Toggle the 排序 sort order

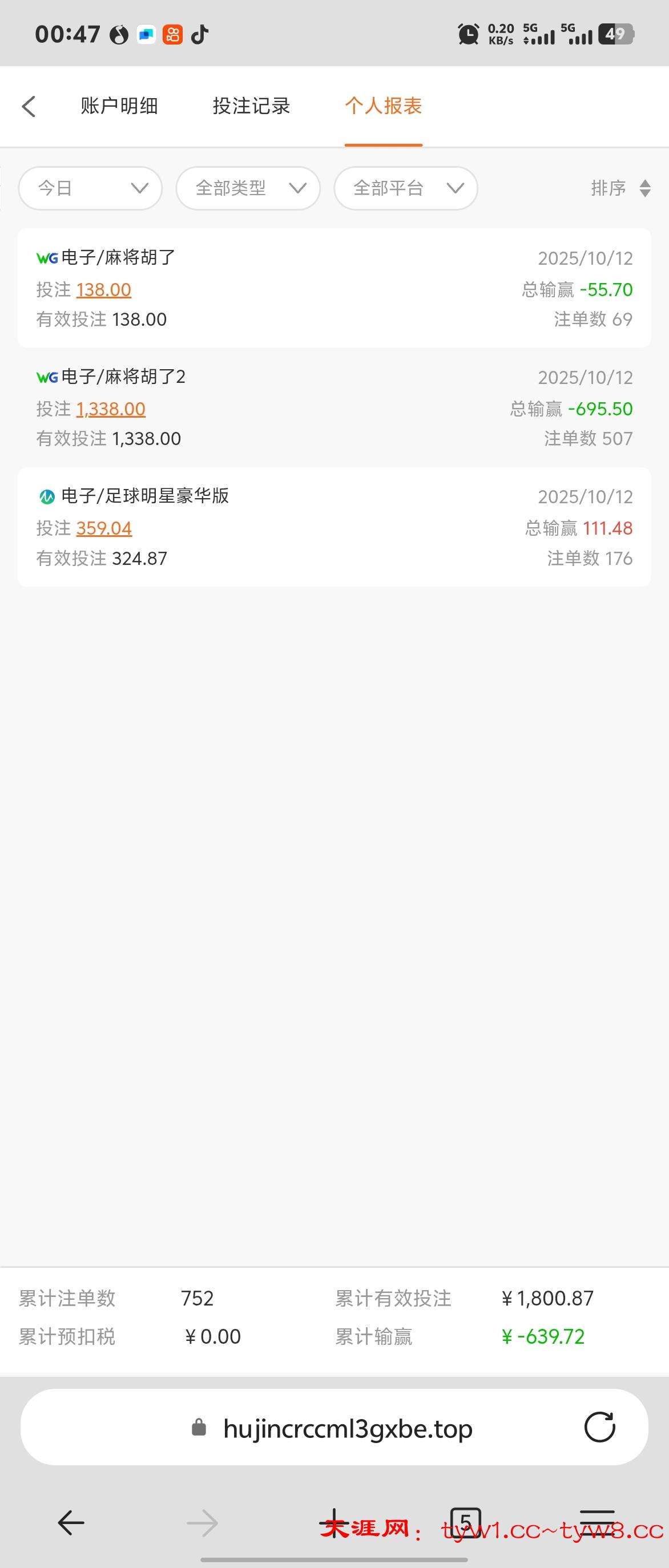[620, 188]
